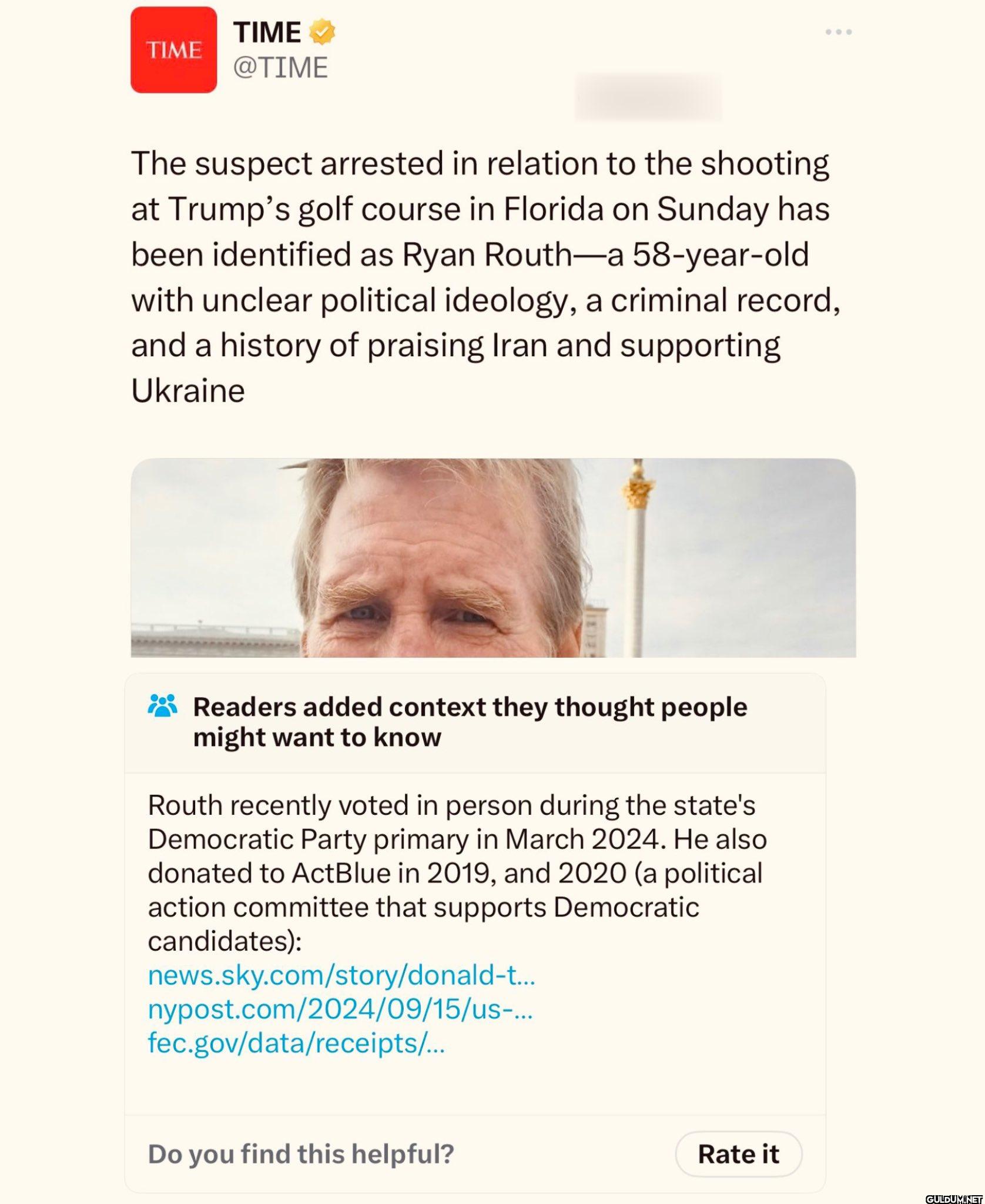
Task: Open the tweet's three-dot overflow menu
Action: coord(838,32)
